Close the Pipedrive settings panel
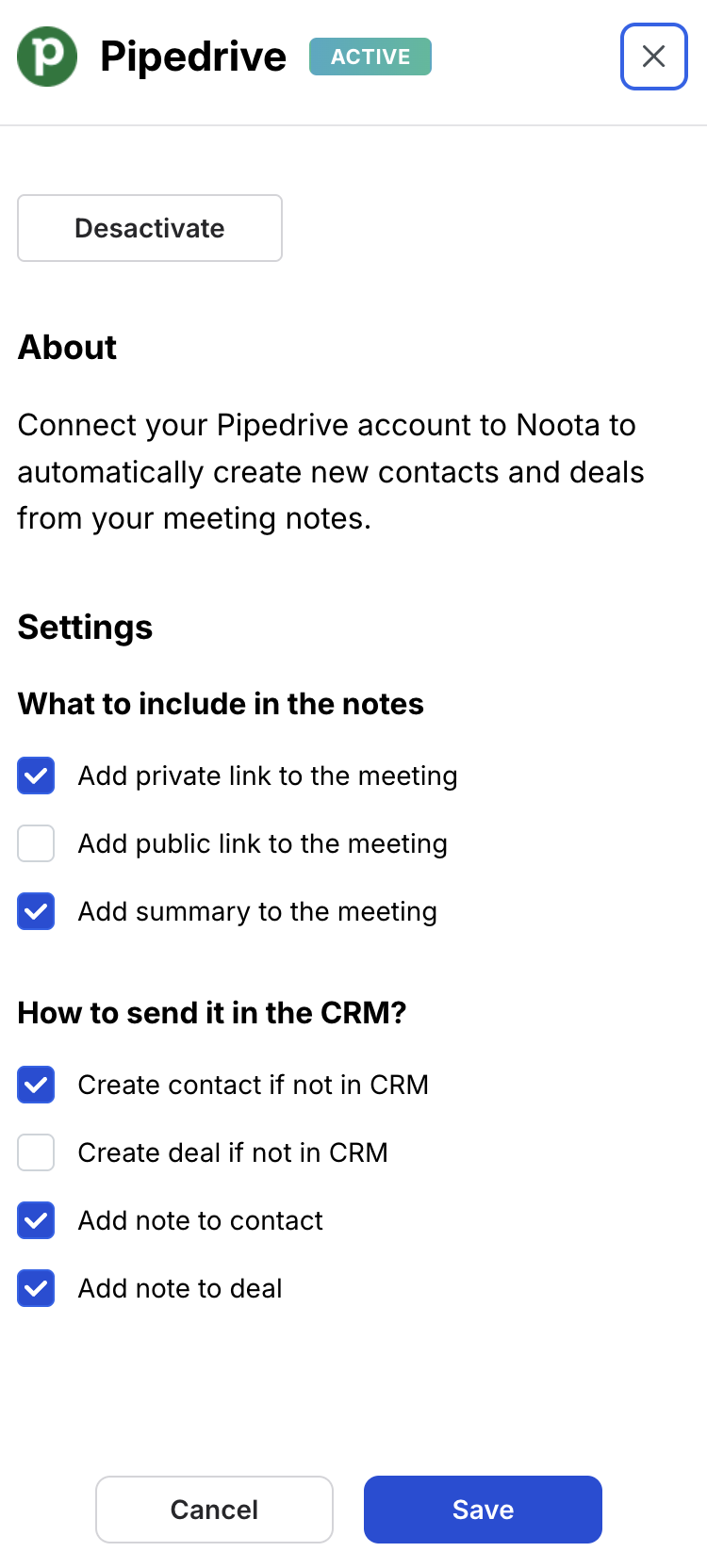 (x=653, y=57)
